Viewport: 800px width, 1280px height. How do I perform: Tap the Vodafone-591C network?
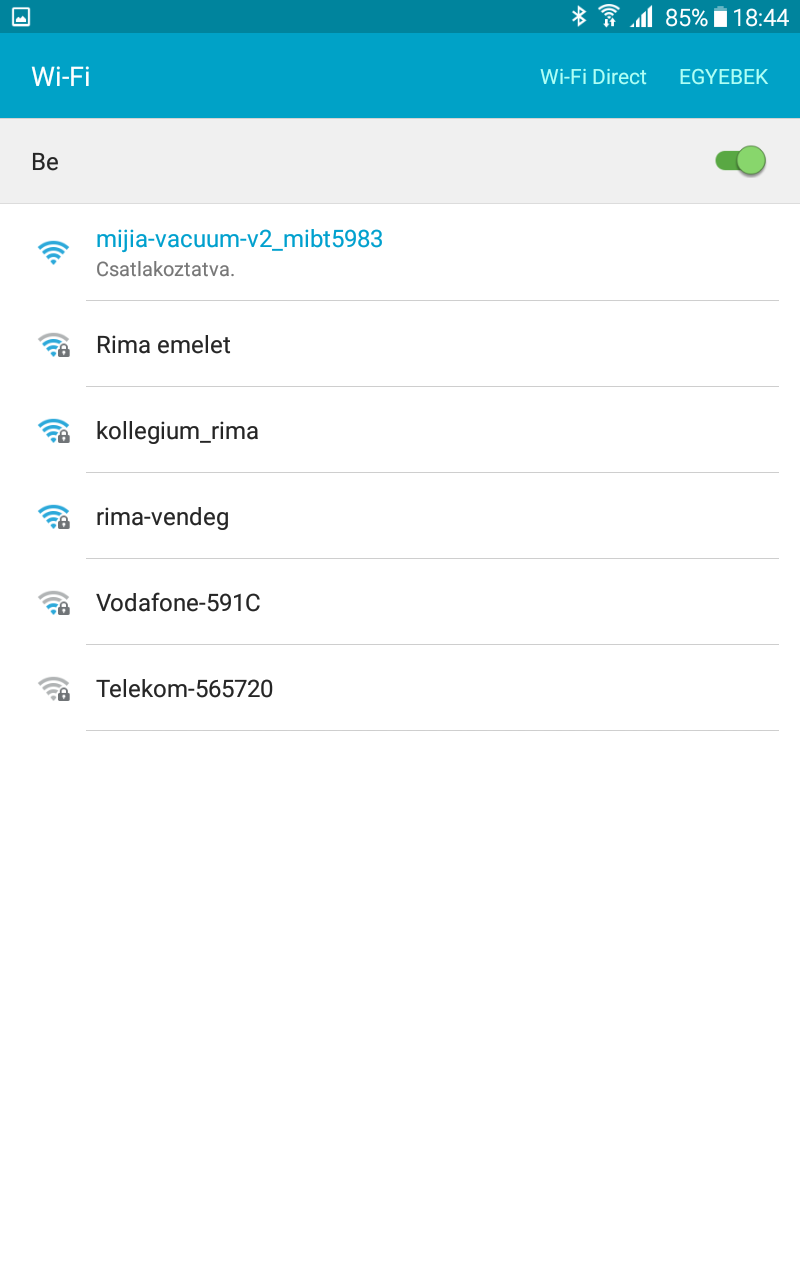(x=400, y=603)
